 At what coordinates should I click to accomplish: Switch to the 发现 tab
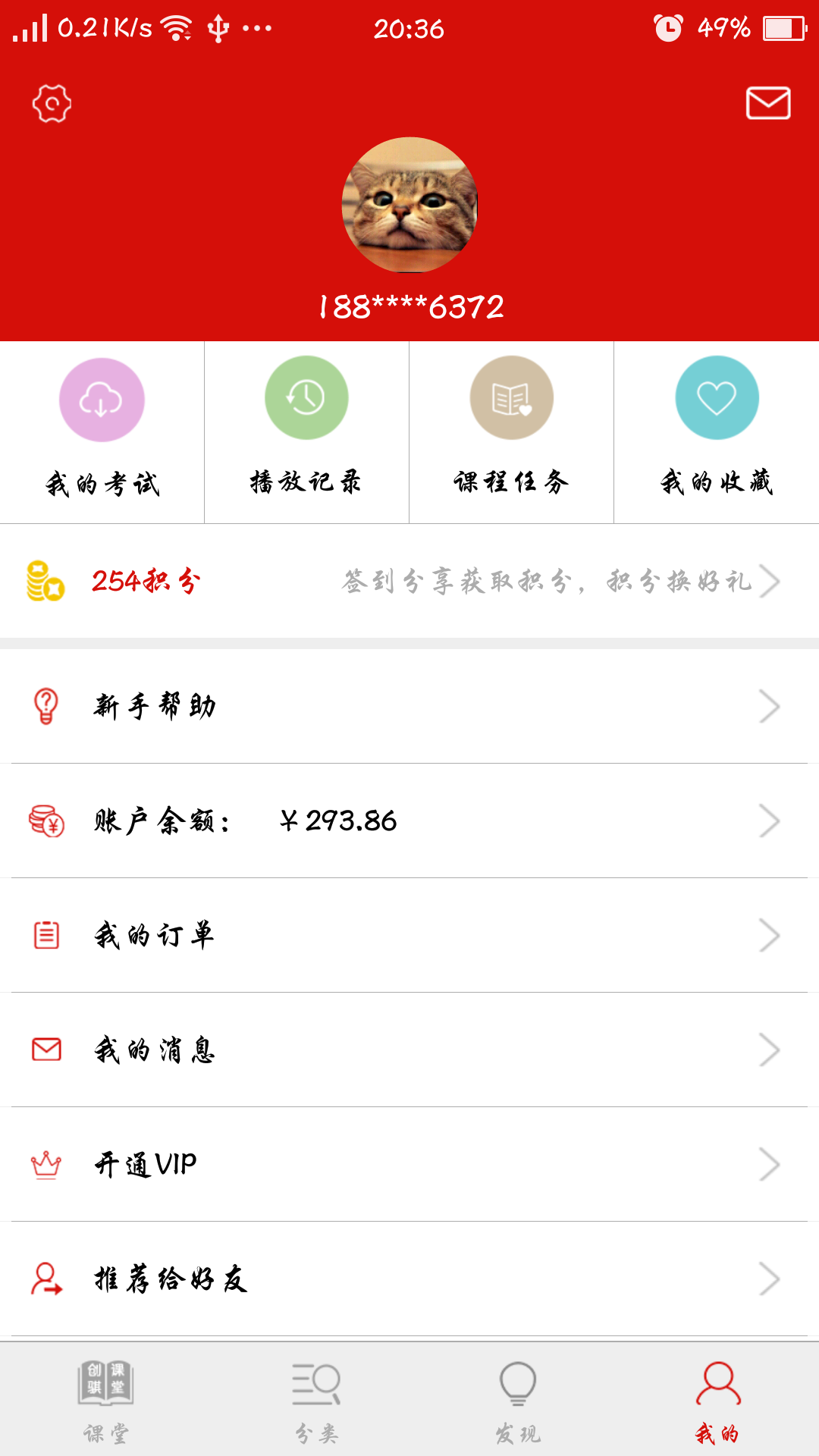[518, 1401]
